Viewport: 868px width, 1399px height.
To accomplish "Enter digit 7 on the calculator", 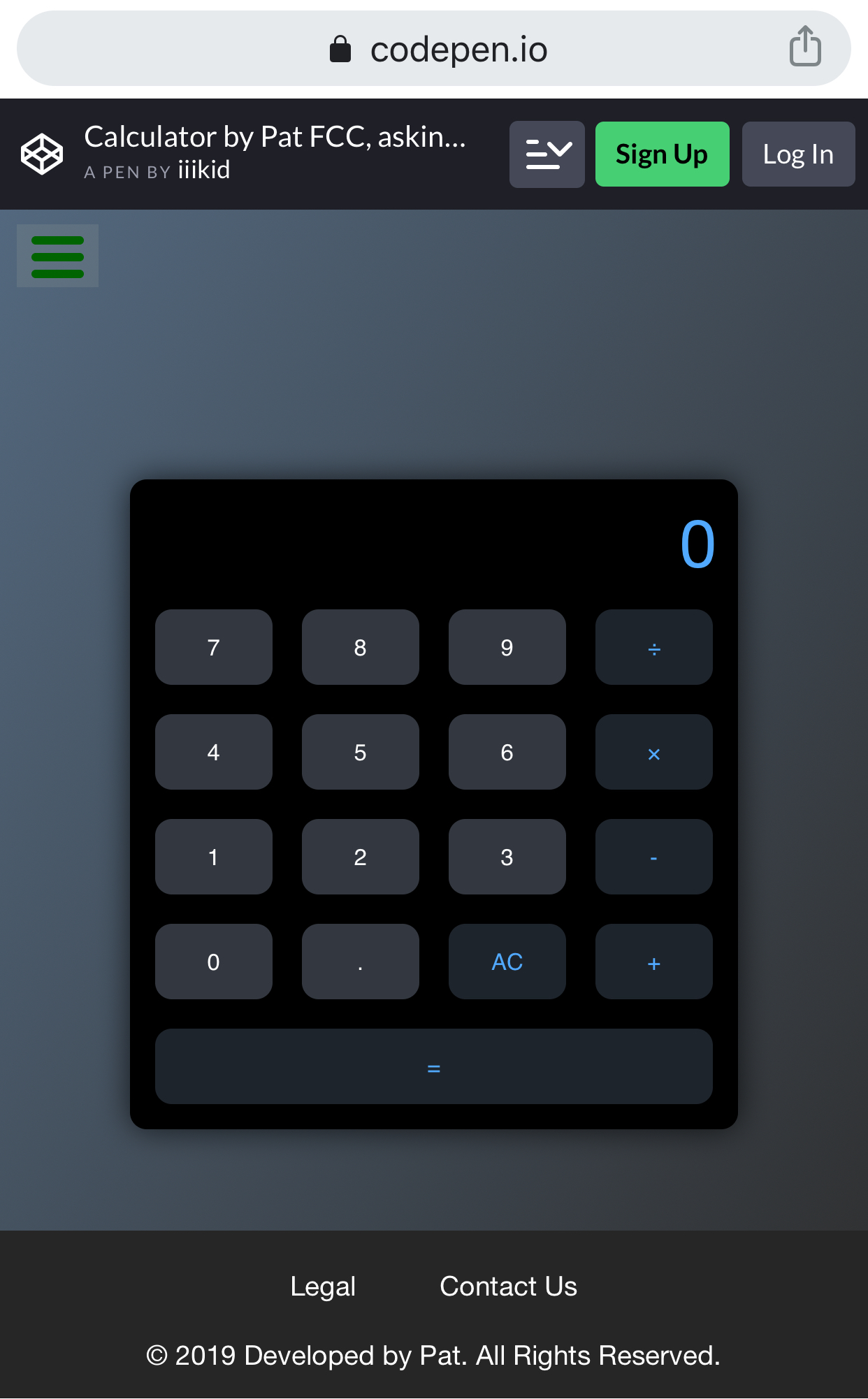I will coord(214,647).
